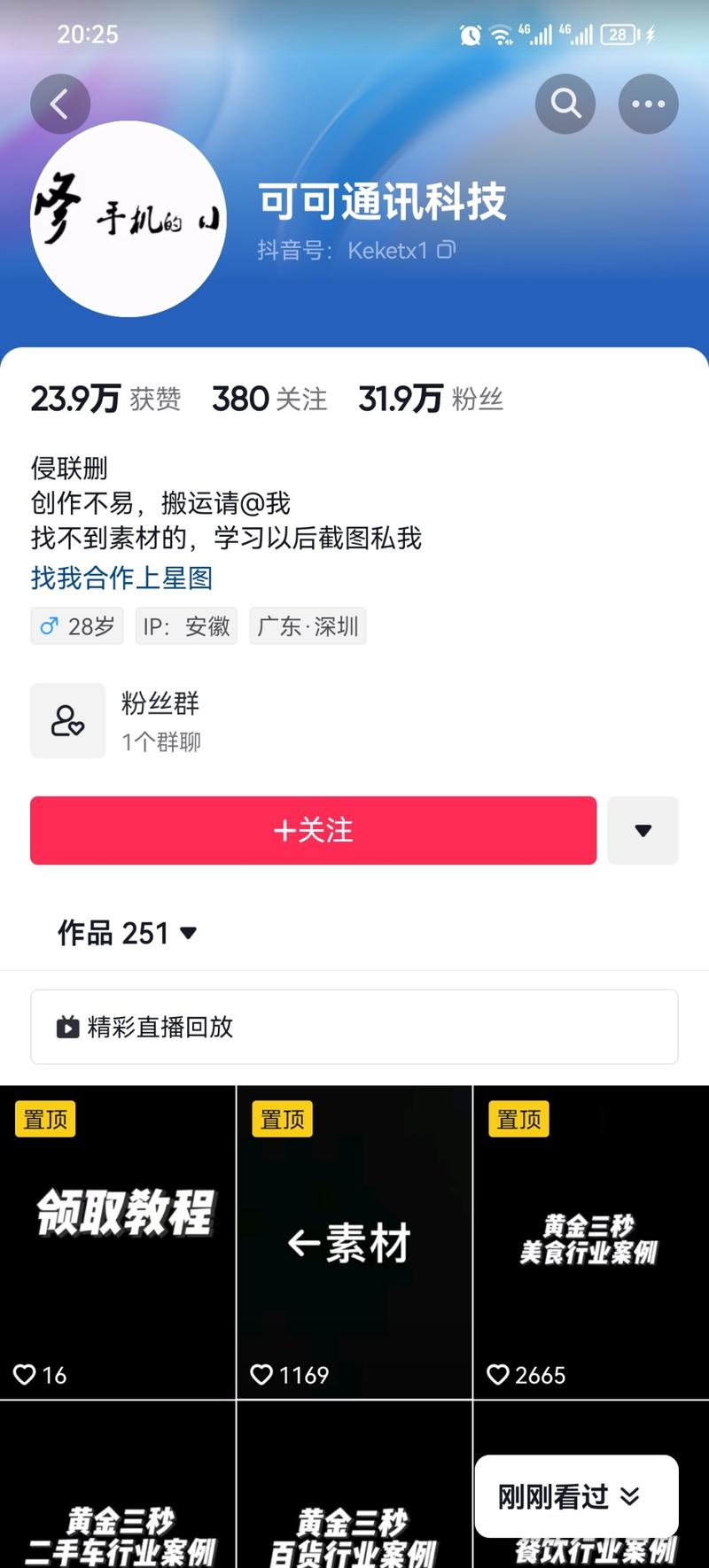View the 380 关注 following list
The height and width of the screenshot is (1568, 709).
[x=269, y=400]
